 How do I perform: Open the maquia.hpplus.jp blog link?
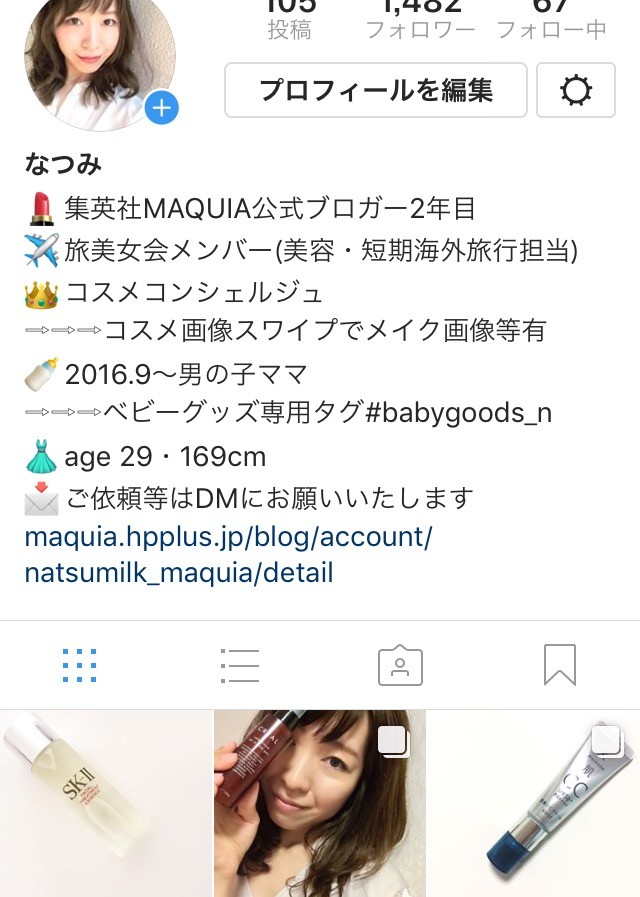pyautogui.click(x=228, y=555)
